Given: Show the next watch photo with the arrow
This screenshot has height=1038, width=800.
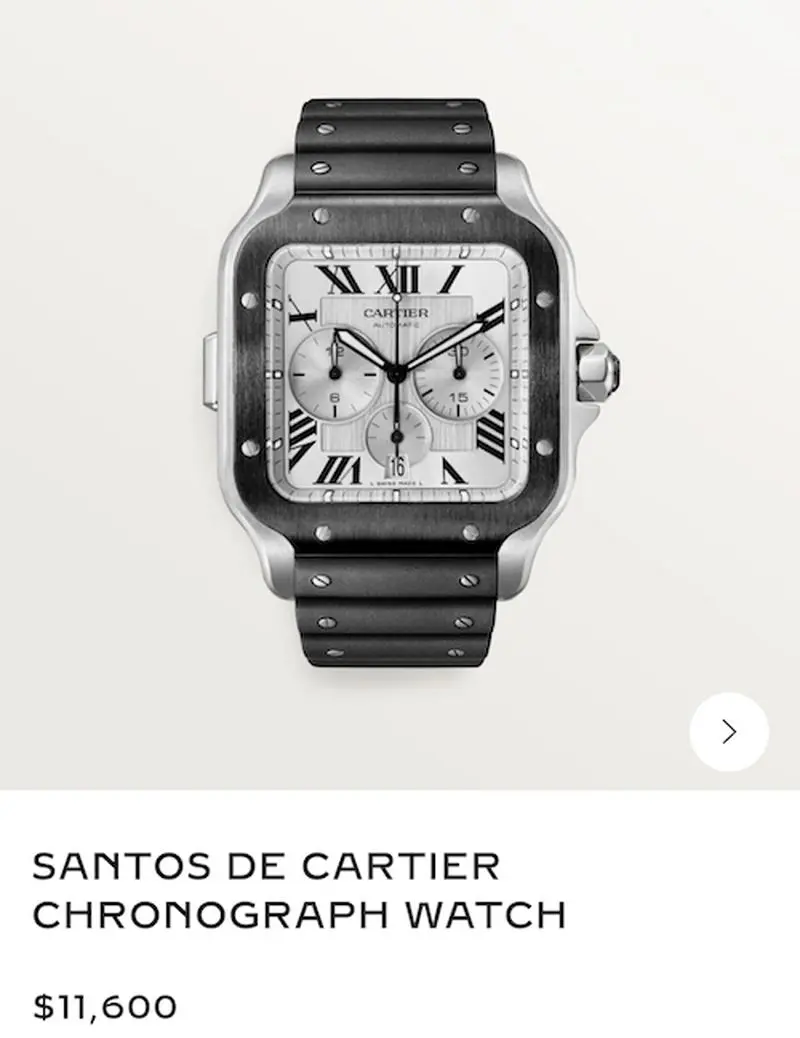Looking at the screenshot, I should point(729,731).
